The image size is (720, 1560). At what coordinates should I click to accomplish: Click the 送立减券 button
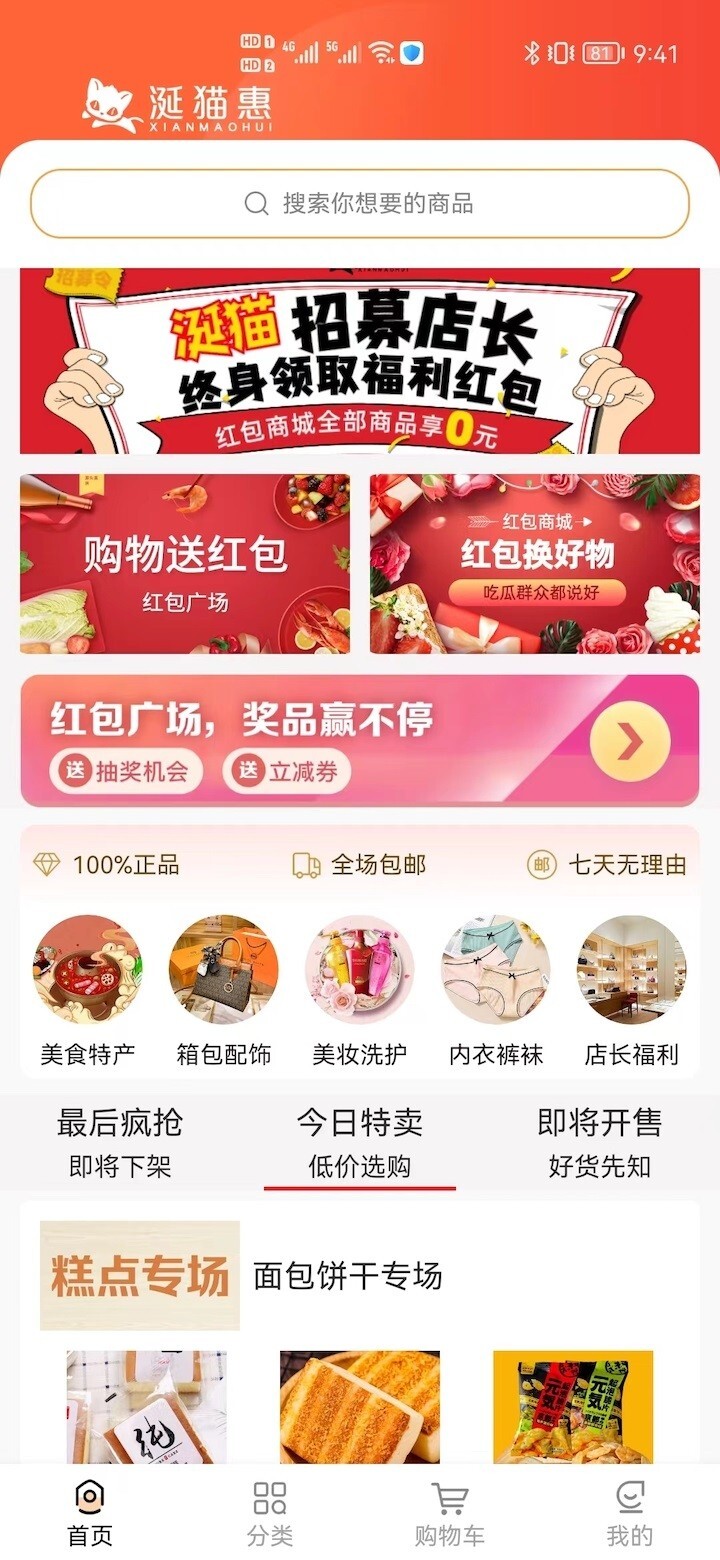pos(287,771)
